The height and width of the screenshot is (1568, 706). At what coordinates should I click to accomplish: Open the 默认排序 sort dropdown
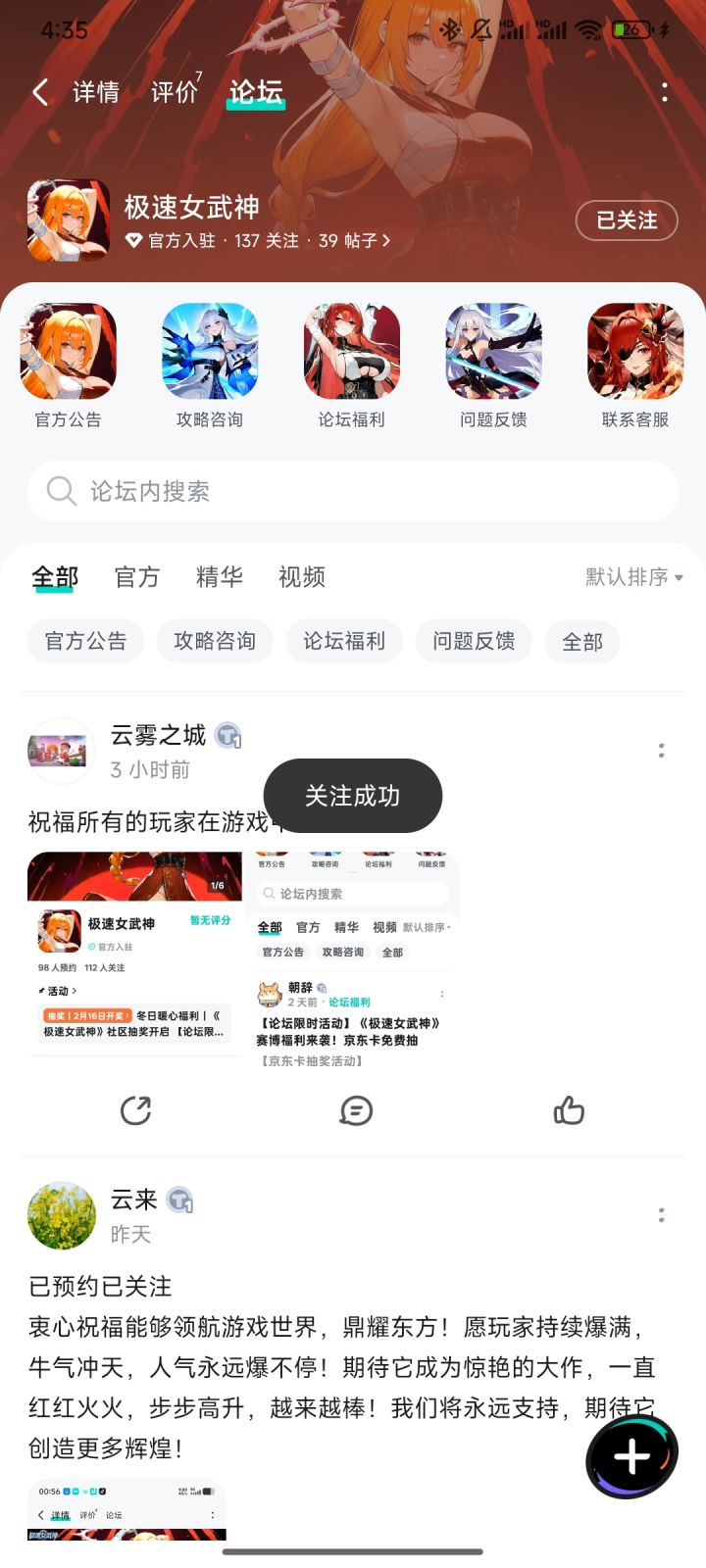coord(629,577)
